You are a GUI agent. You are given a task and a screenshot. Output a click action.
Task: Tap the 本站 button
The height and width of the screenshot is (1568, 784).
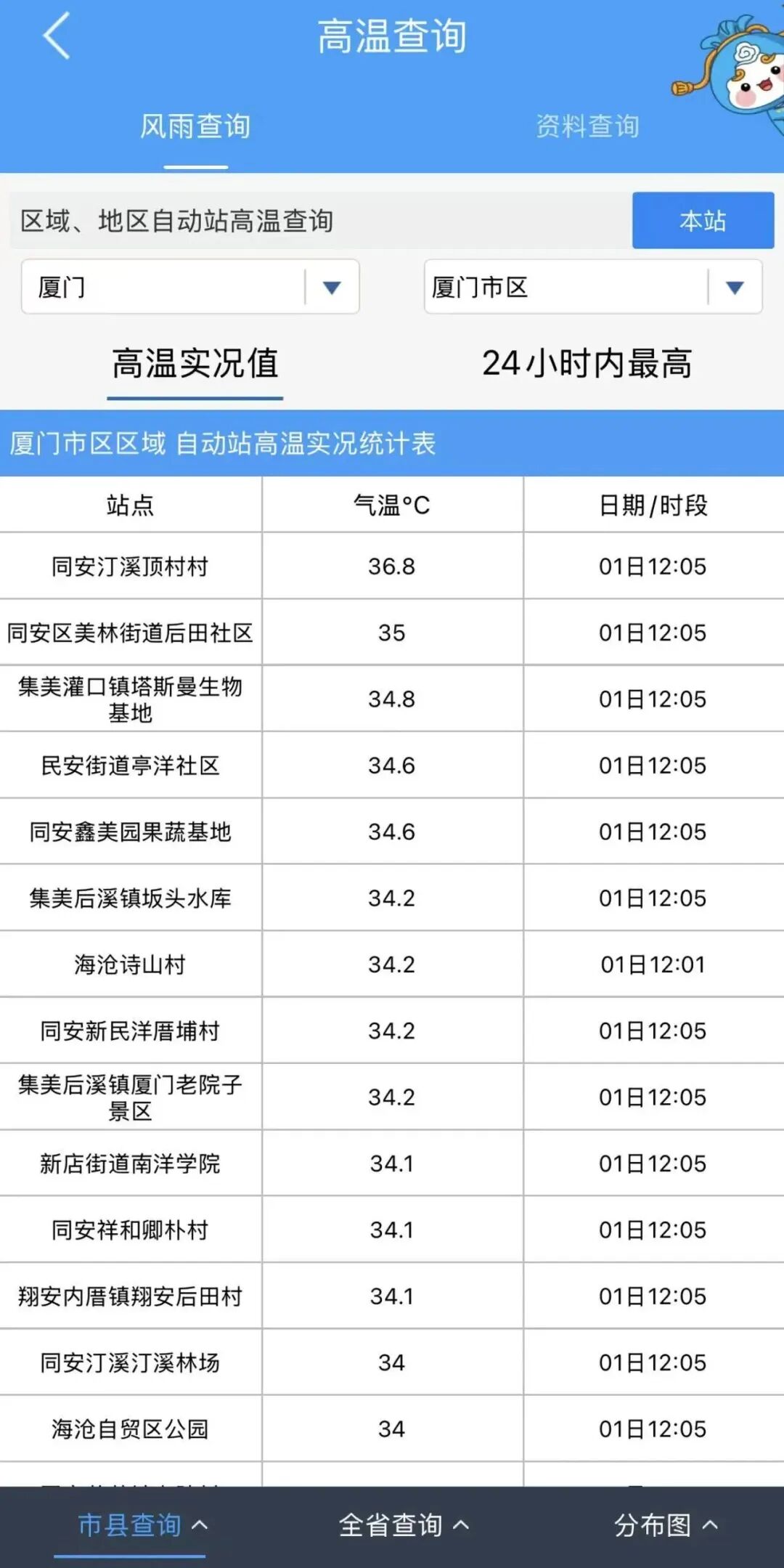tap(703, 220)
